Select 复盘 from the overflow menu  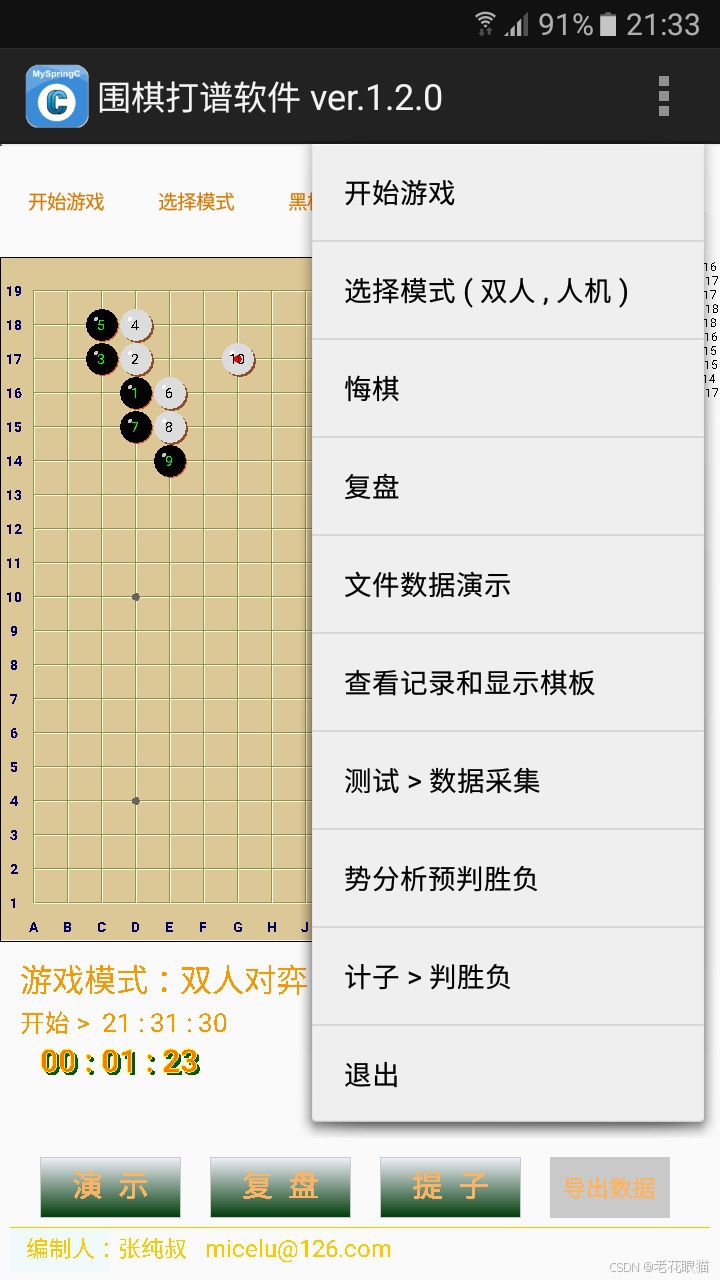click(508, 487)
